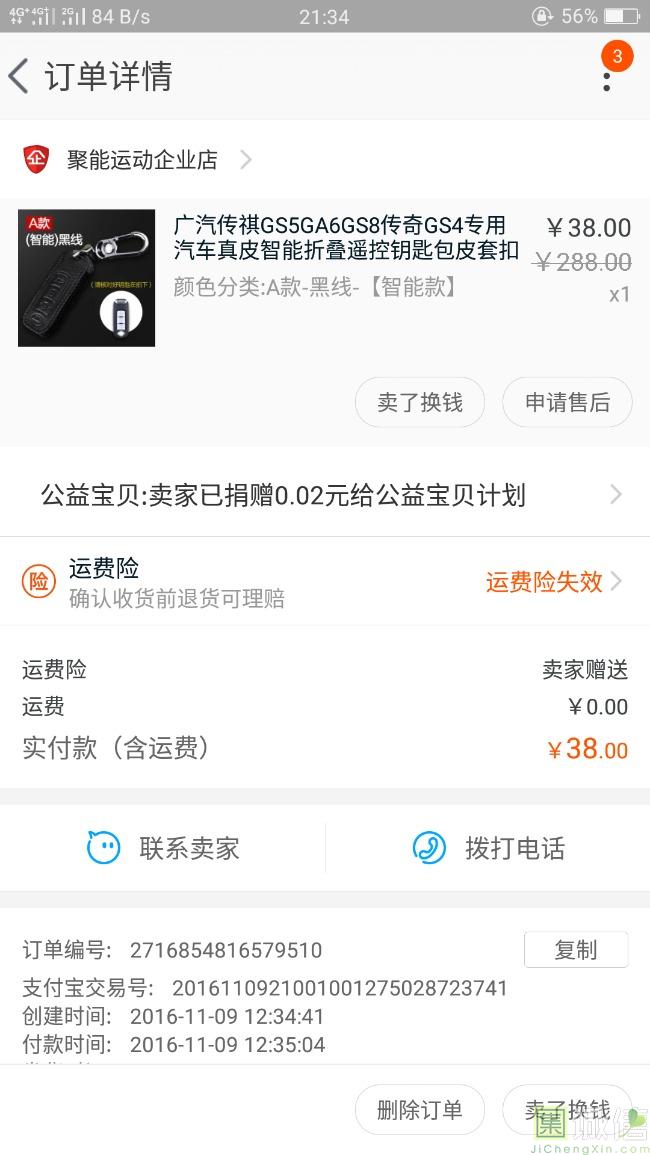Viewport: 650px width, 1155px height.
Task: Copy the order number with 复制
Action: [x=576, y=950]
